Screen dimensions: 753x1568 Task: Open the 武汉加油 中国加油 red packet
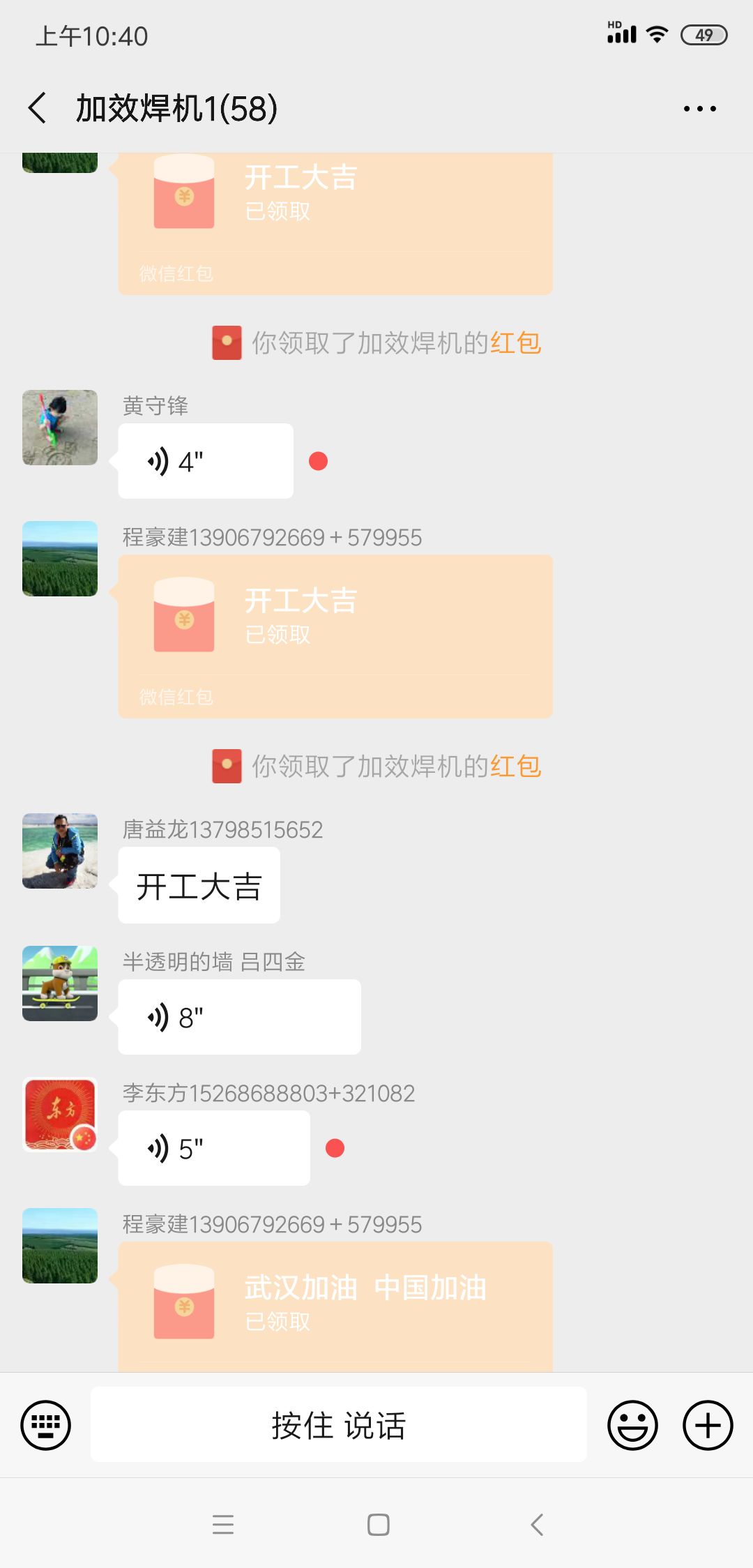[335, 1304]
